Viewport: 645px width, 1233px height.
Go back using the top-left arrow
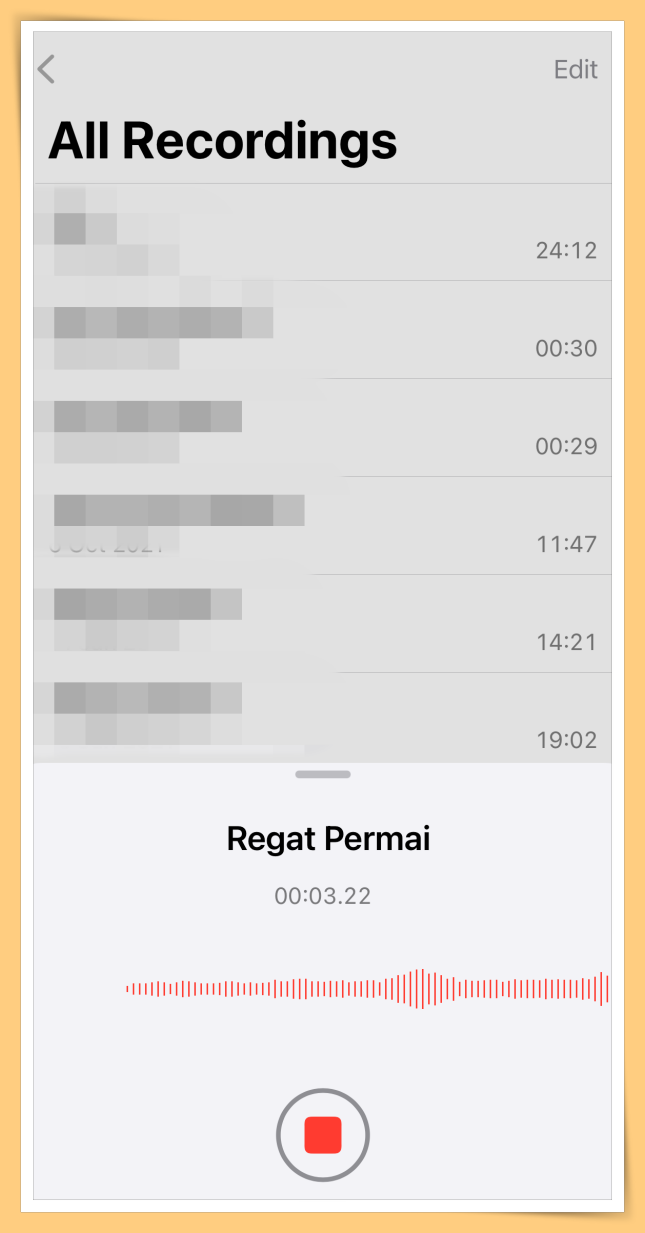point(46,69)
